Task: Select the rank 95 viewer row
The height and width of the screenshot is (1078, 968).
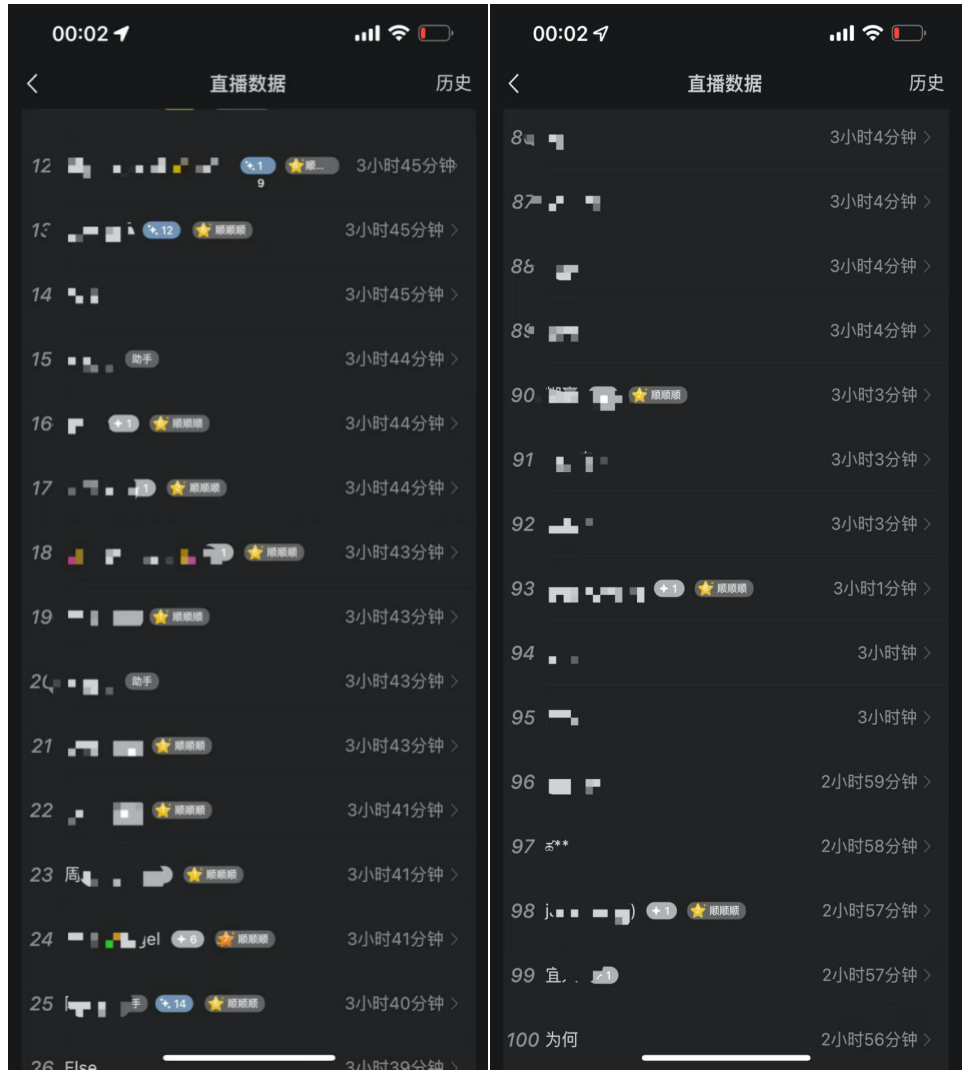Action: click(724, 717)
